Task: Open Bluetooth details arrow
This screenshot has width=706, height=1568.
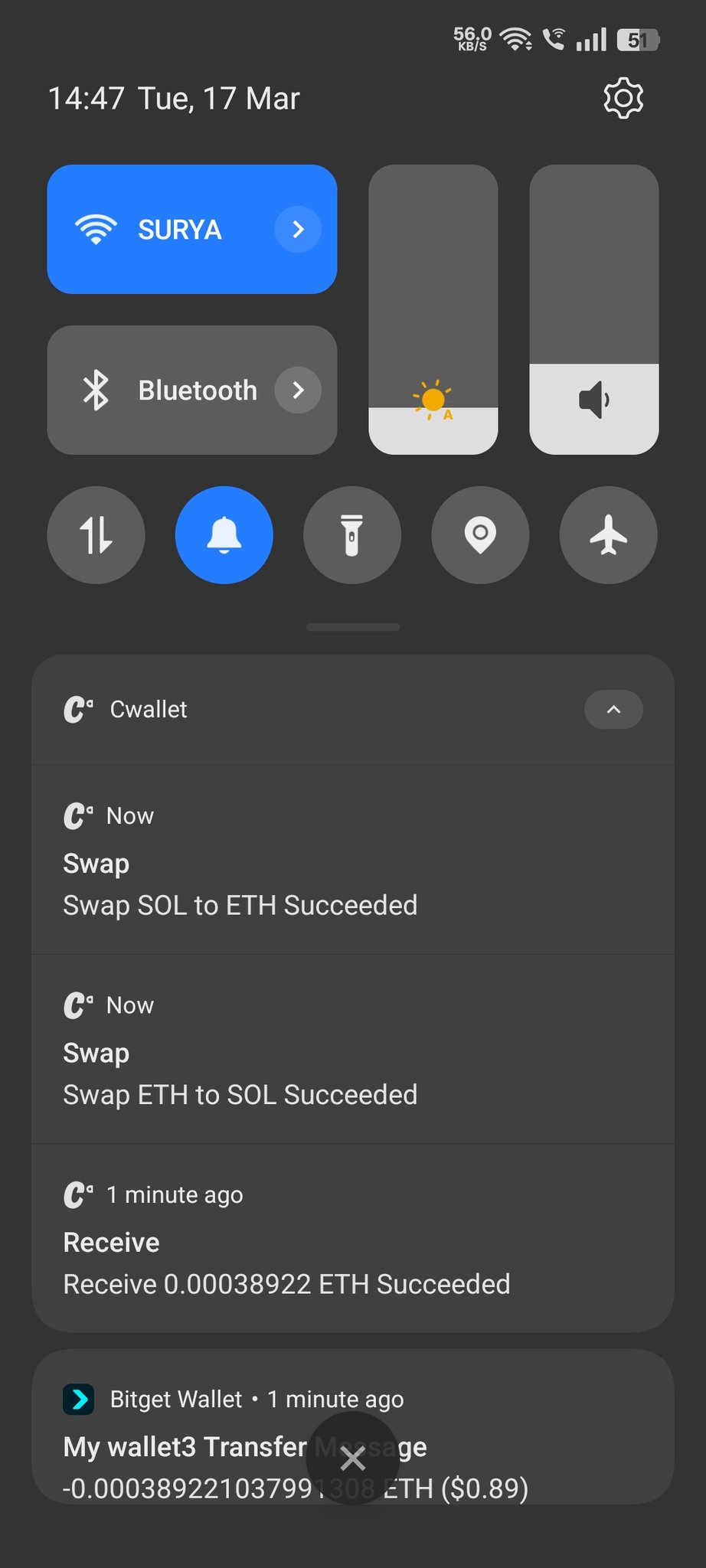Action: pos(298,390)
